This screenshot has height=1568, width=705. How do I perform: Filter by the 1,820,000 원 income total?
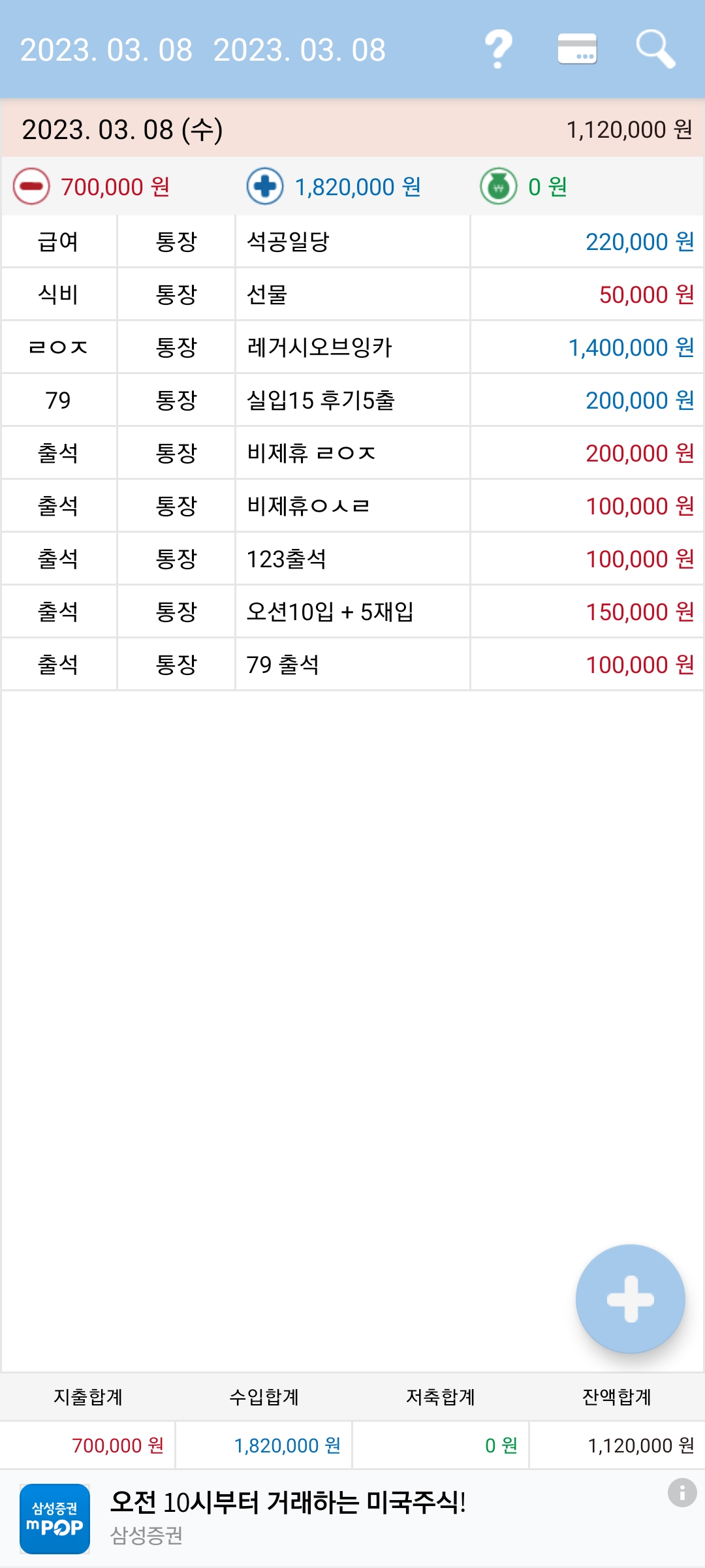coord(334,187)
